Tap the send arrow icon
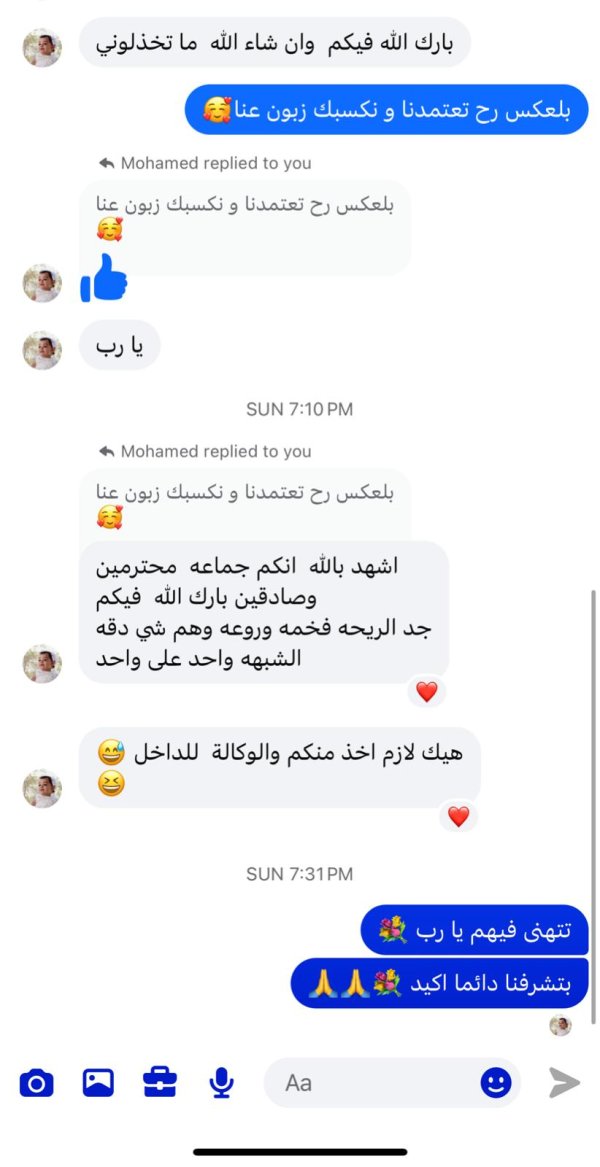The height and width of the screenshot is (1167, 600). pyautogui.click(x=564, y=1083)
